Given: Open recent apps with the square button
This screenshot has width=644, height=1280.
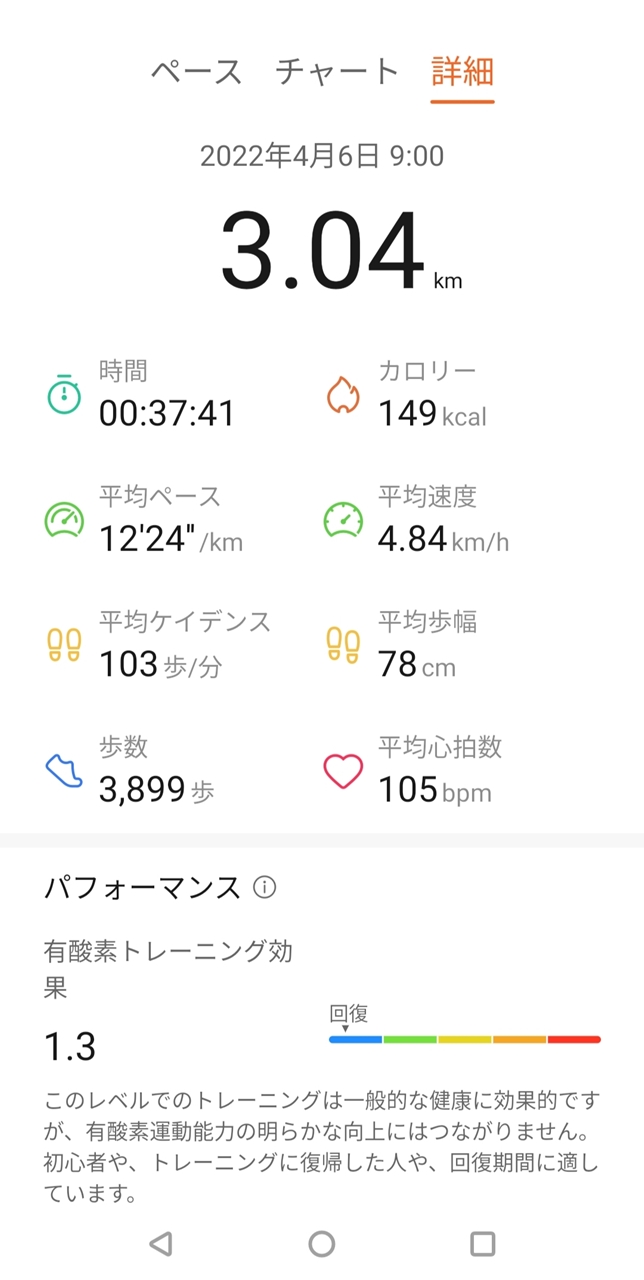Looking at the screenshot, I should pyautogui.click(x=483, y=1243).
